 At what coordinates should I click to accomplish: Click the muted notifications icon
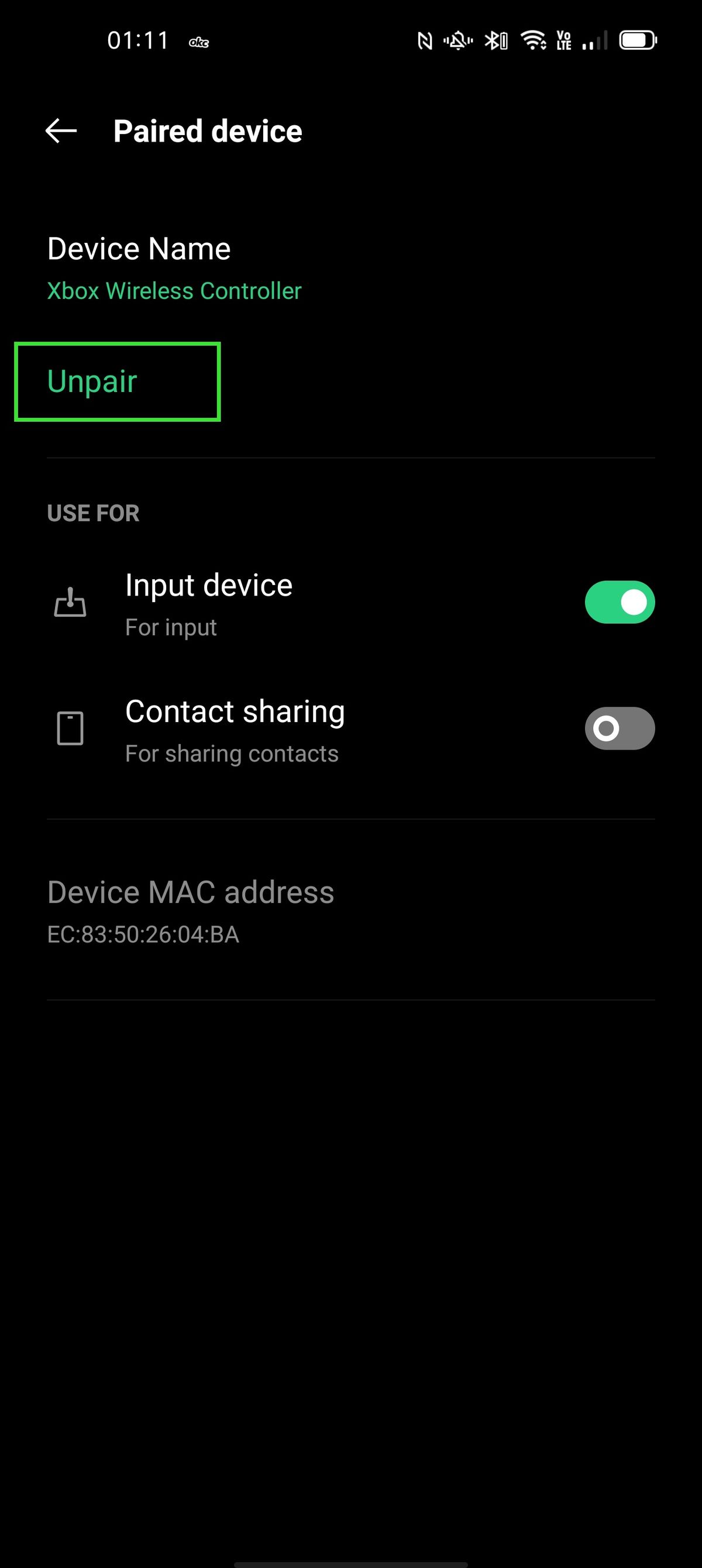pos(458,41)
